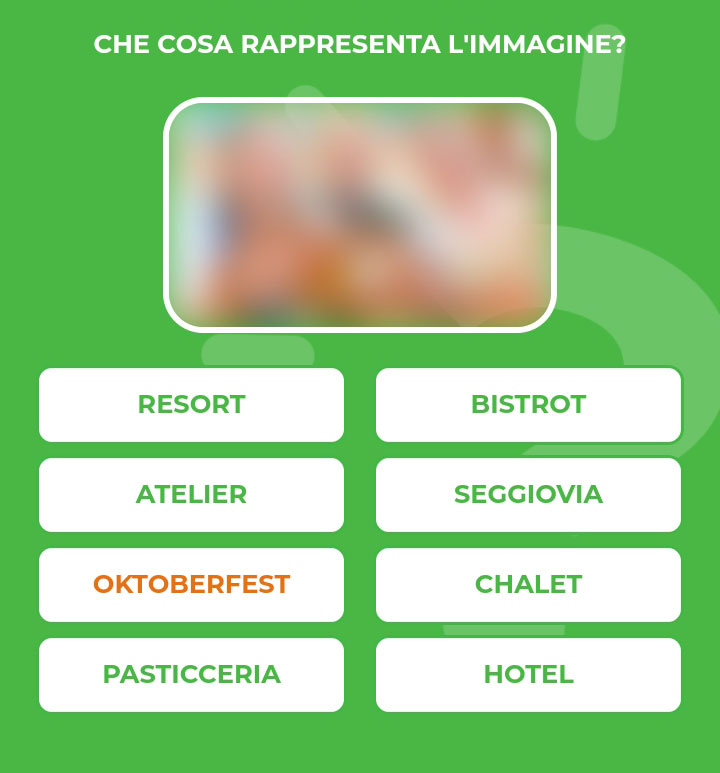Tap the OKTOBERFEST answer button
Screen dimensions: 720x773
coord(191,585)
